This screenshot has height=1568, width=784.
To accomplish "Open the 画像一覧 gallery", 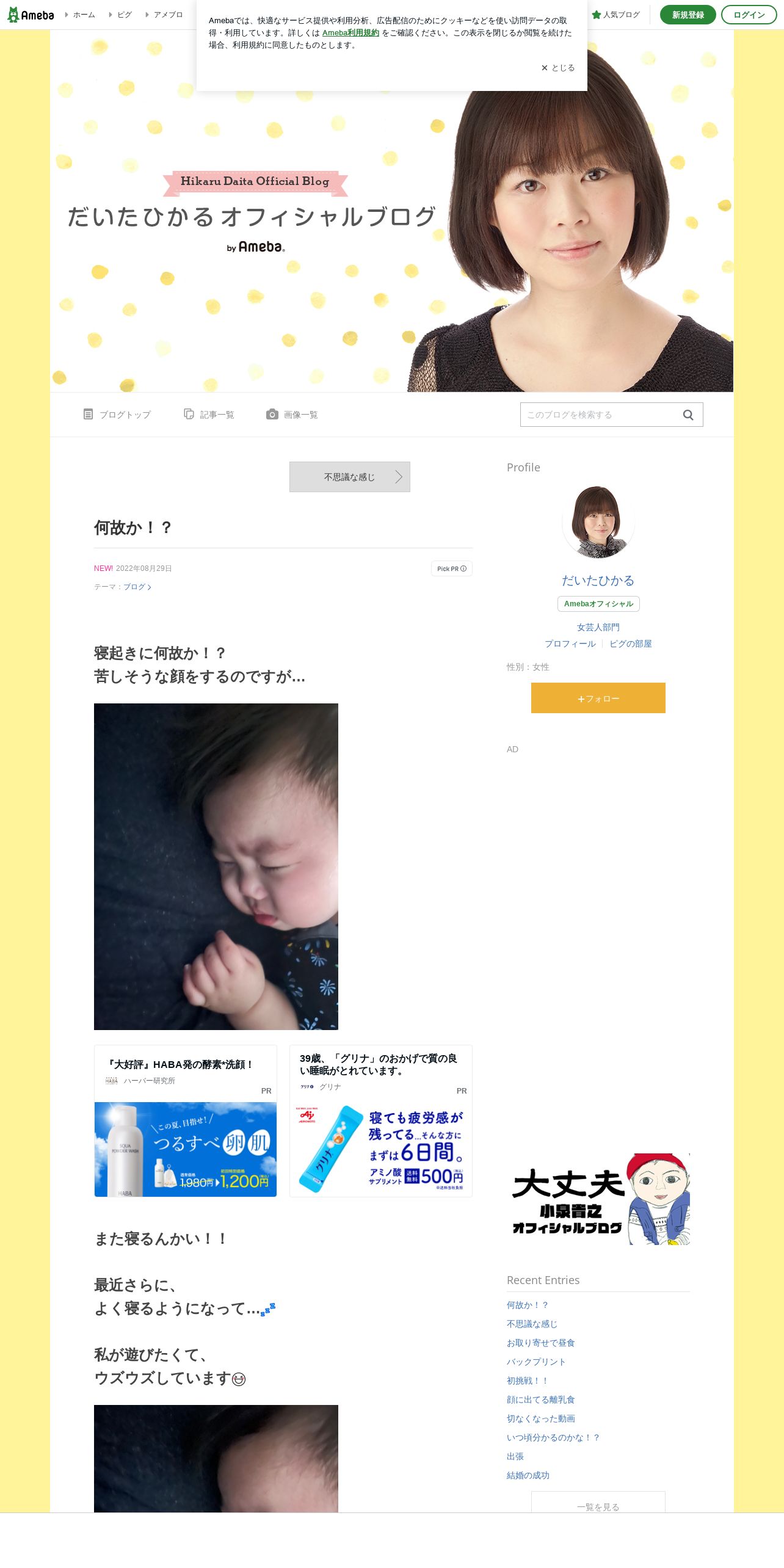I will pyautogui.click(x=292, y=415).
